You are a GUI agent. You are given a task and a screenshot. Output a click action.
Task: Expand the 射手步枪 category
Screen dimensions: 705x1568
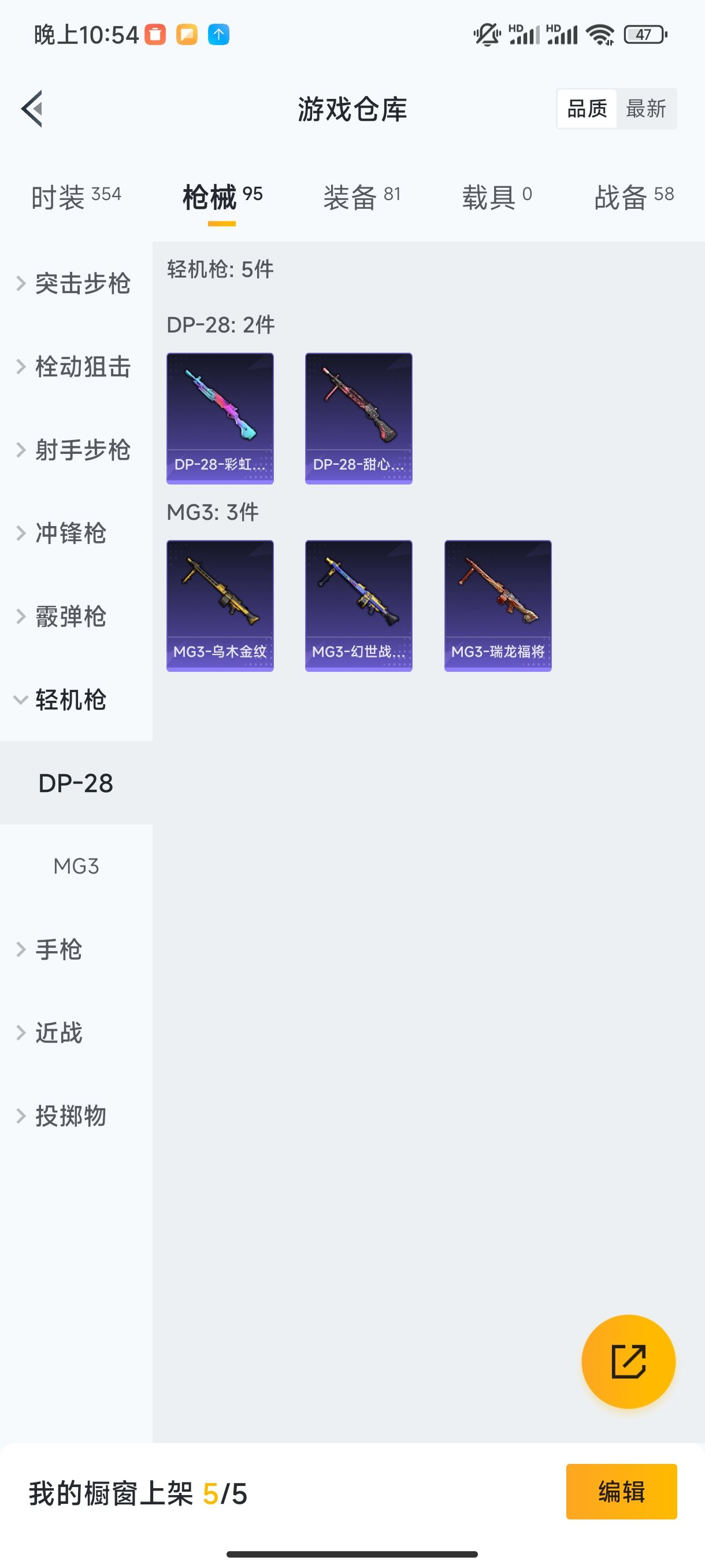pyautogui.click(x=76, y=450)
